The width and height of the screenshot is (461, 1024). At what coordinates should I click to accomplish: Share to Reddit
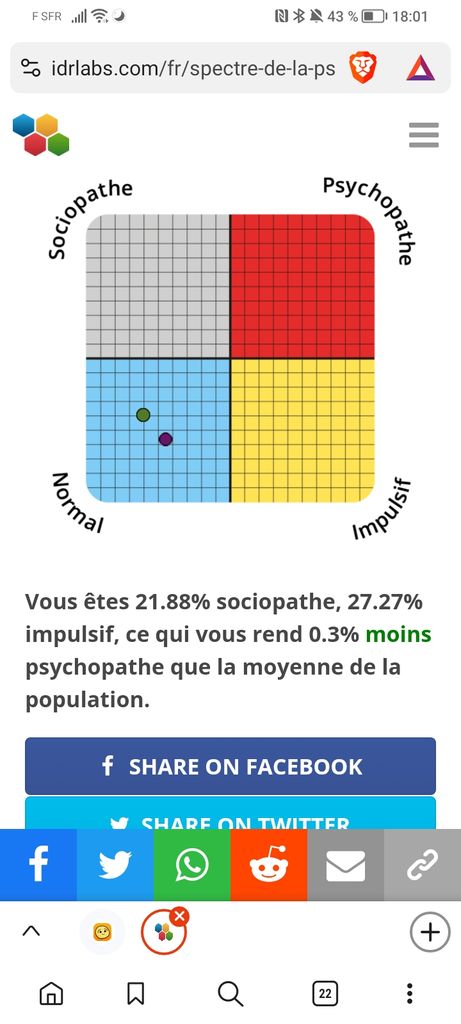click(x=268, y=865)
